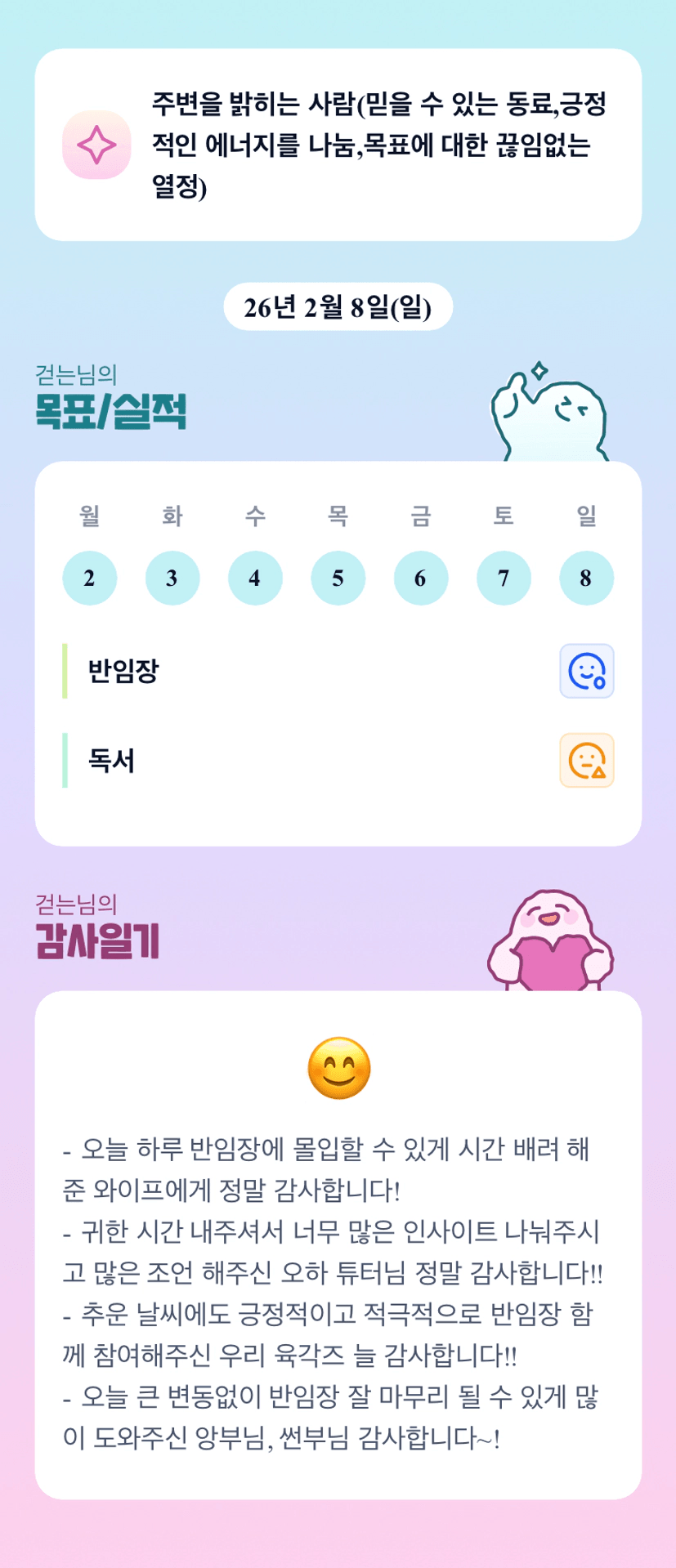Tap the blue smiley status icon for 반임장
Image resolution: width=676 pixels, height=1568 pixels.
[x=587, y=671]
